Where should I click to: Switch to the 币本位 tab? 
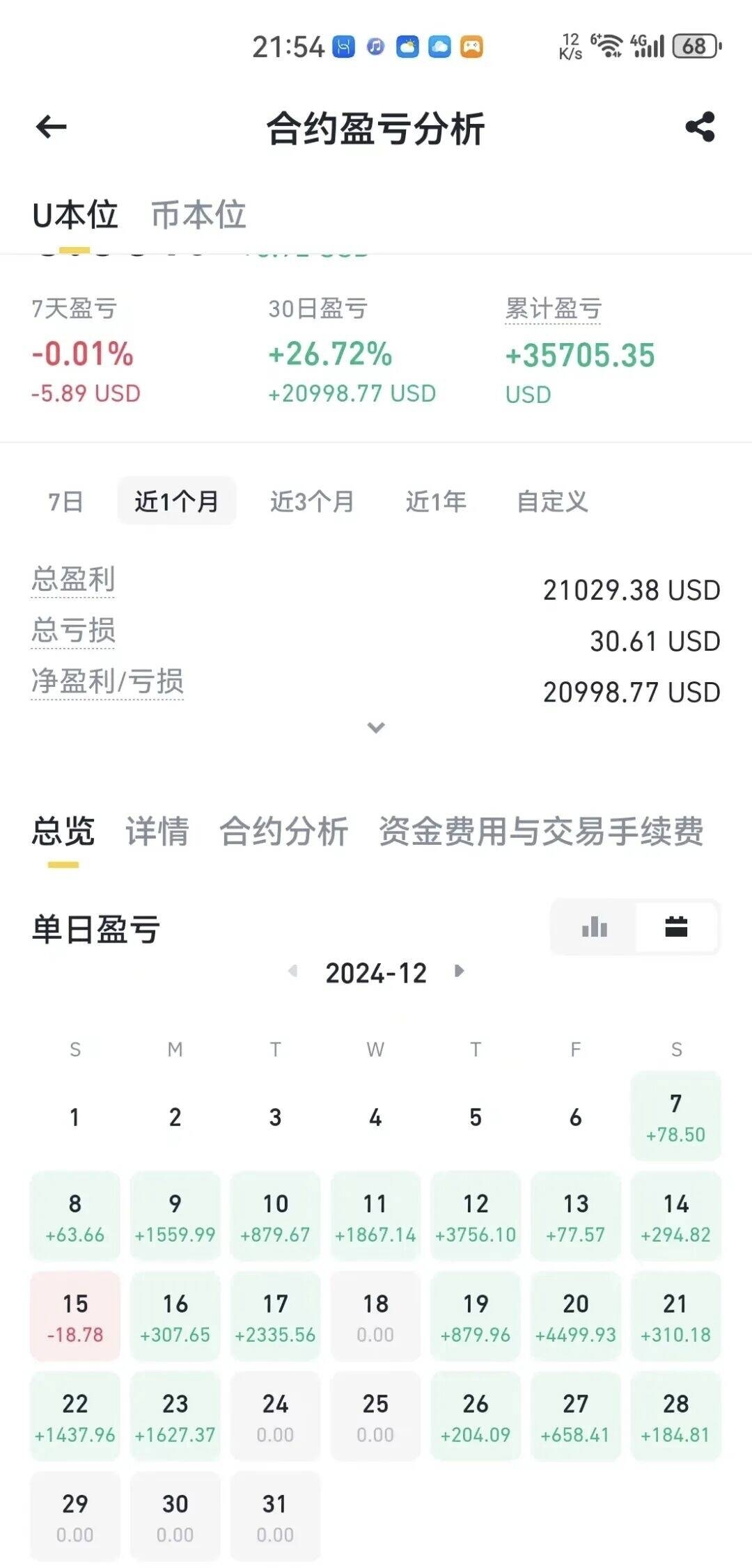[198, 214]
